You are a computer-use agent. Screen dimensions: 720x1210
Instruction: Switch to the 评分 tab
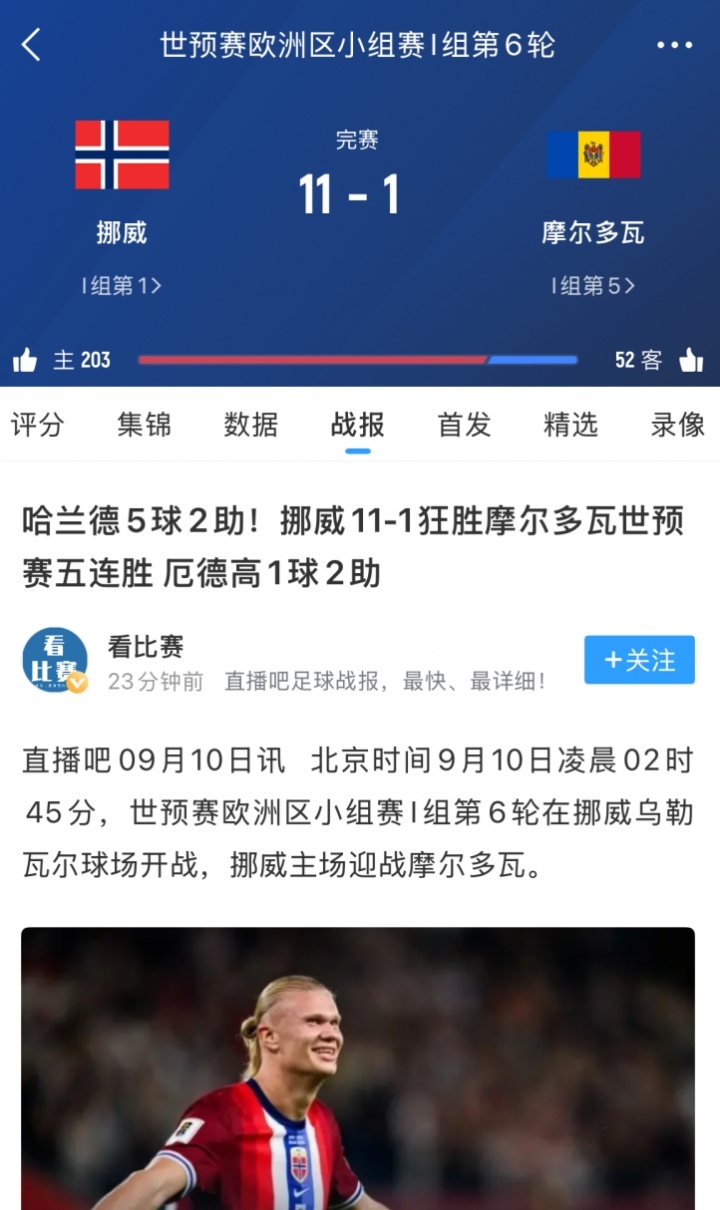point(37,425)
